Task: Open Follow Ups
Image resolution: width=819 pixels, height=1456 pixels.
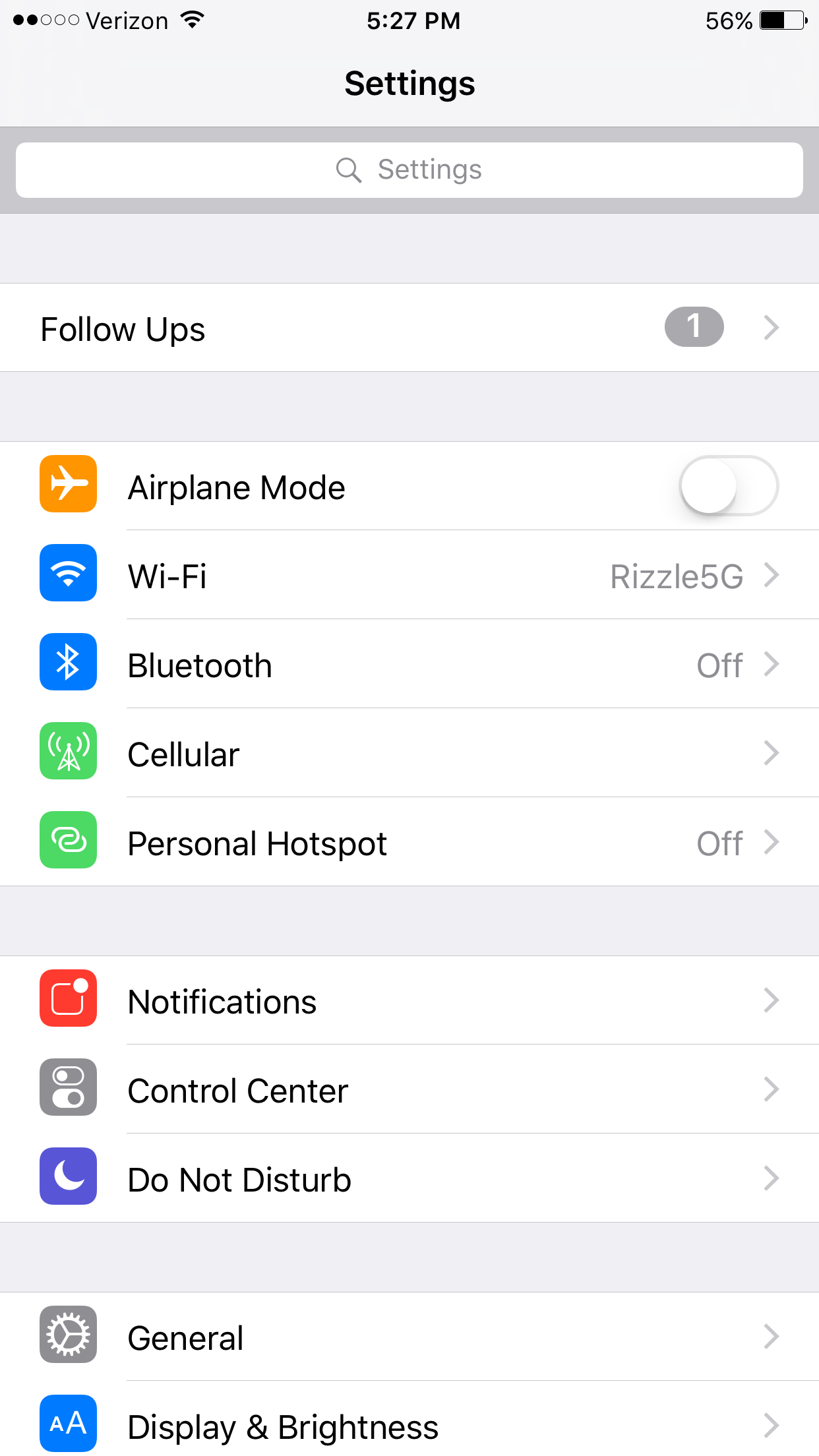Action: coord(409,328)
